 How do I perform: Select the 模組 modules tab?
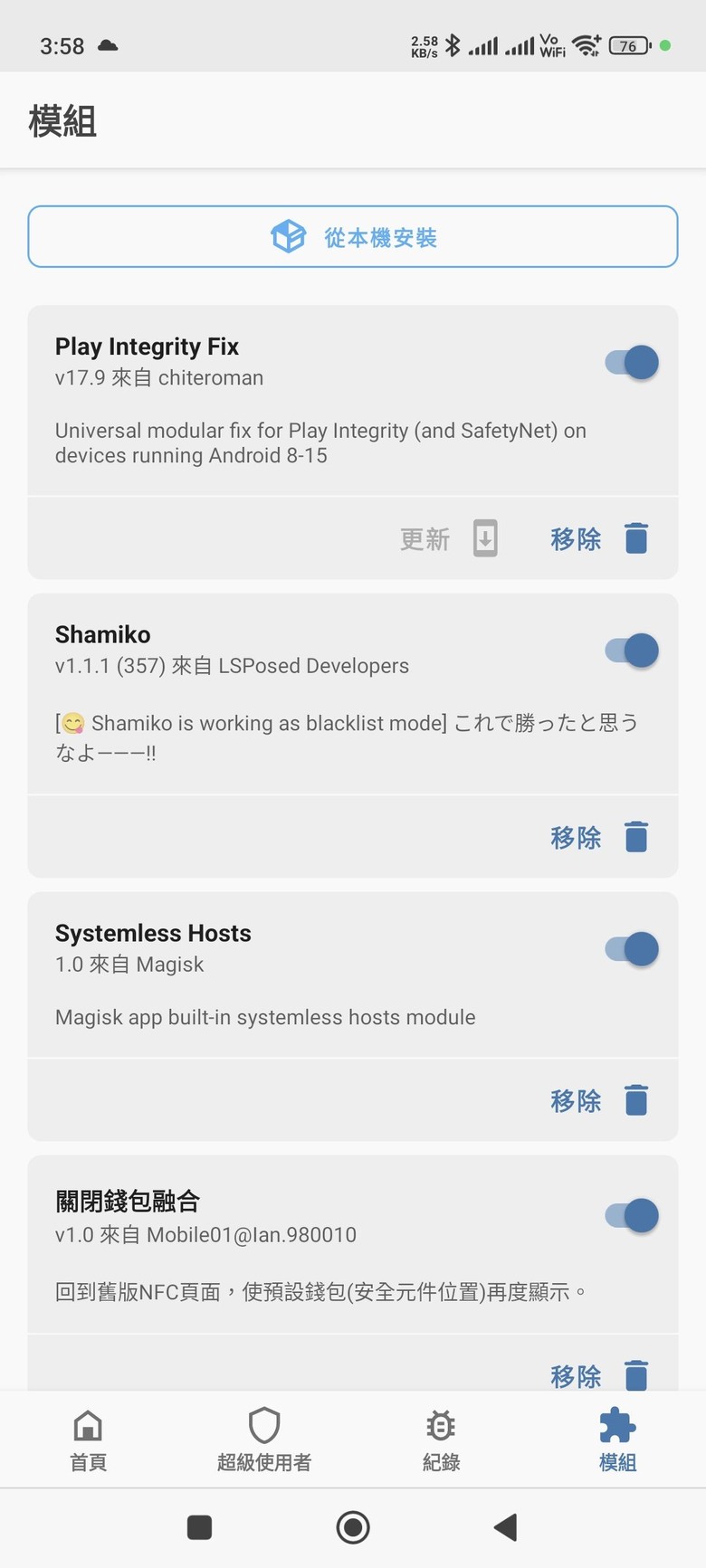coord(617,1440)
